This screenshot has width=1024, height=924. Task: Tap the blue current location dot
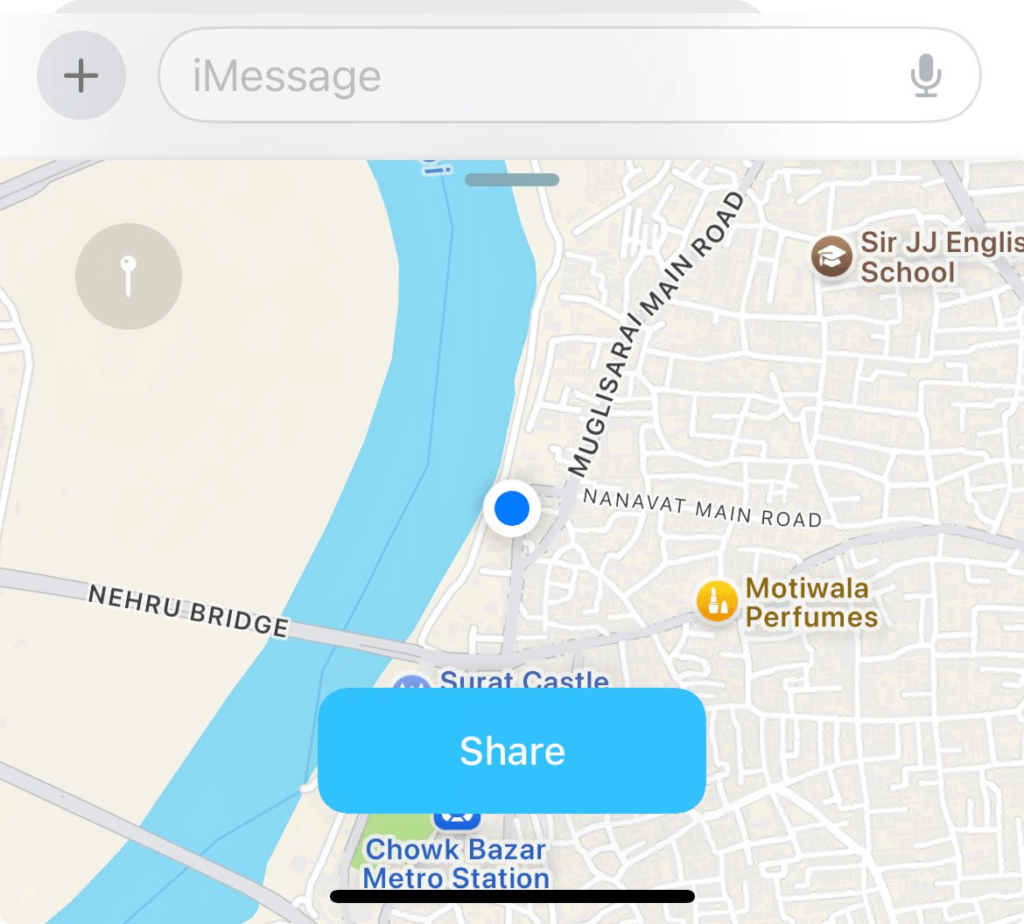pos(511,508)
